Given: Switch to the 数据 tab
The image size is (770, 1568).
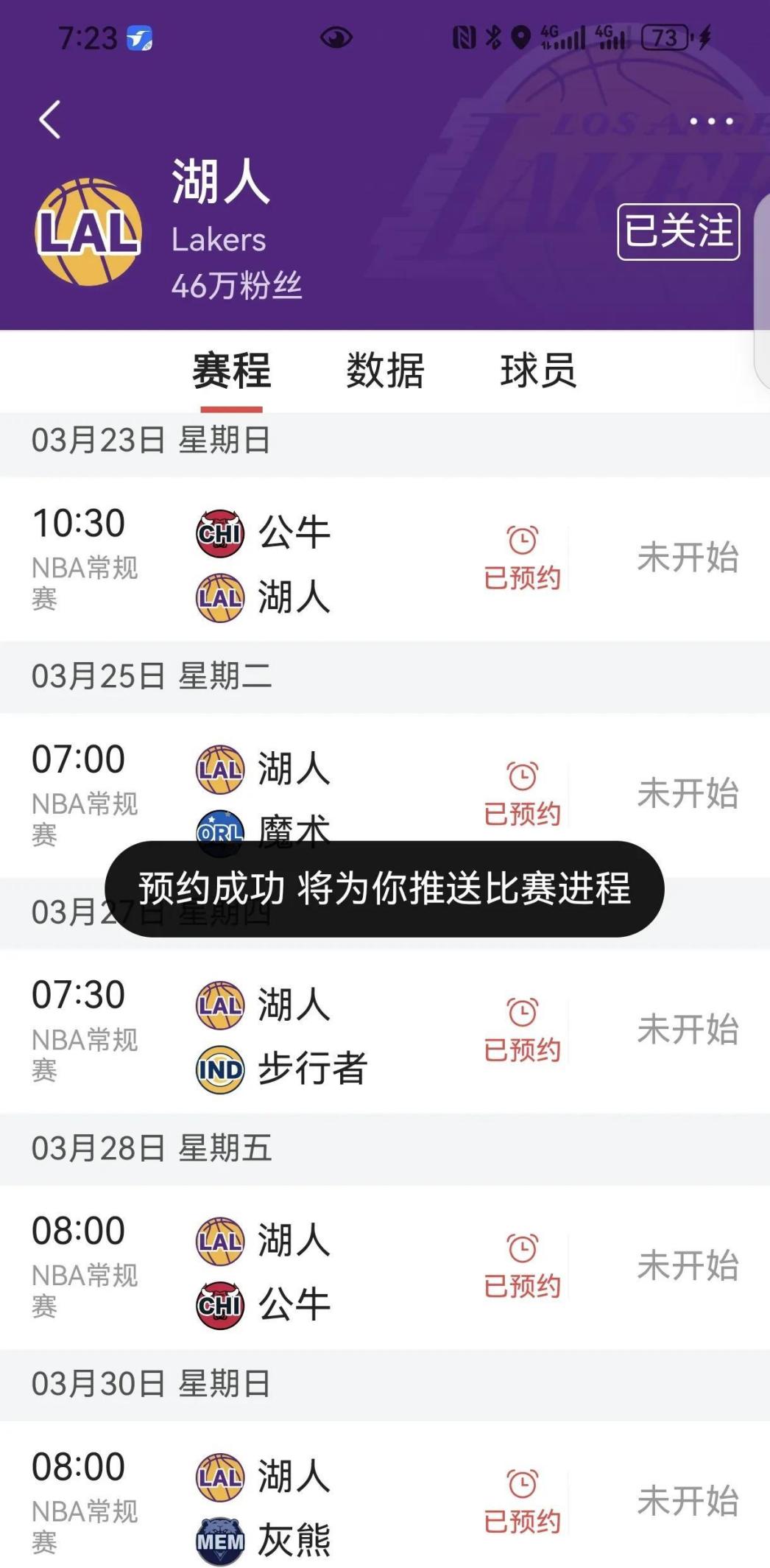Looking at the screenshot, I should tap(385, 370).
